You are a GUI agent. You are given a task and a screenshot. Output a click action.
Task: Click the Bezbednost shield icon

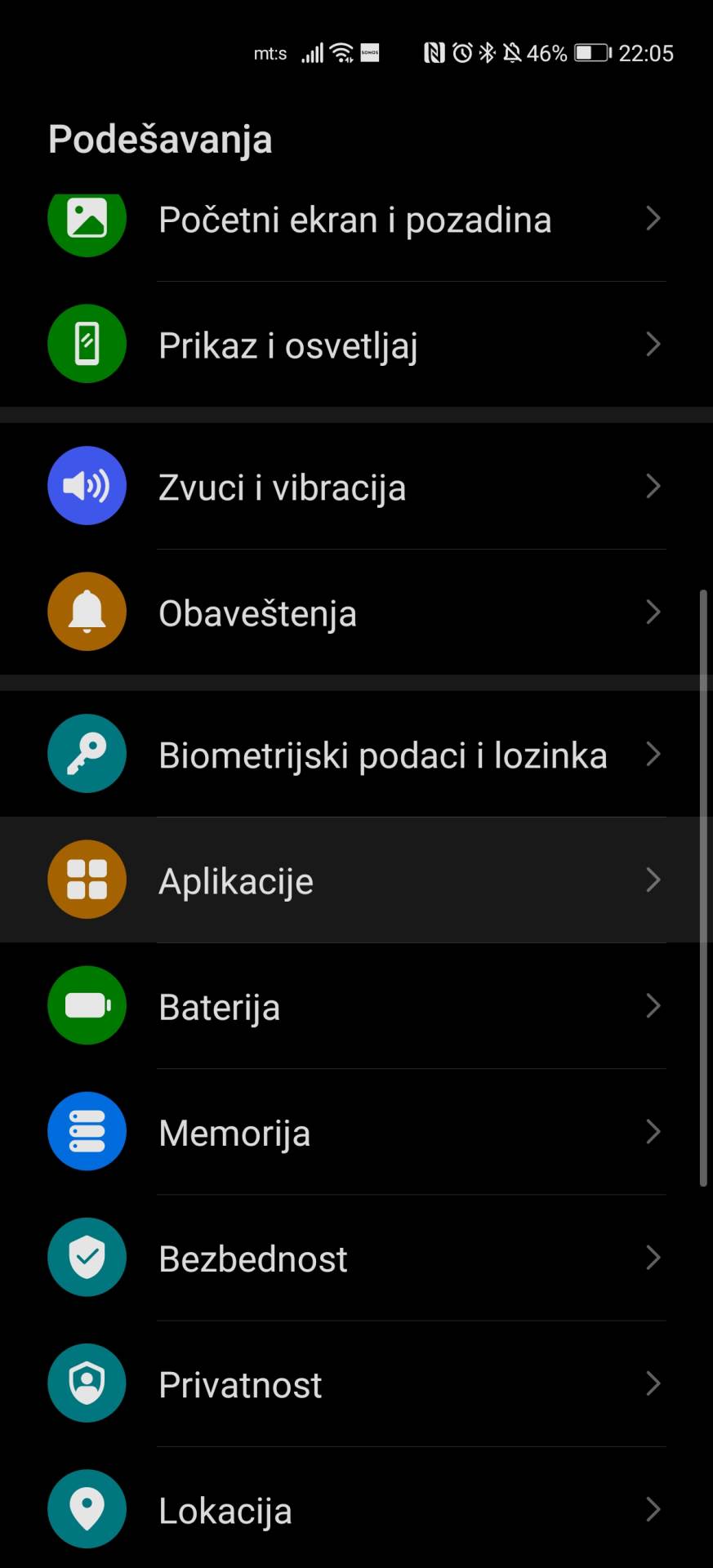87,1258
